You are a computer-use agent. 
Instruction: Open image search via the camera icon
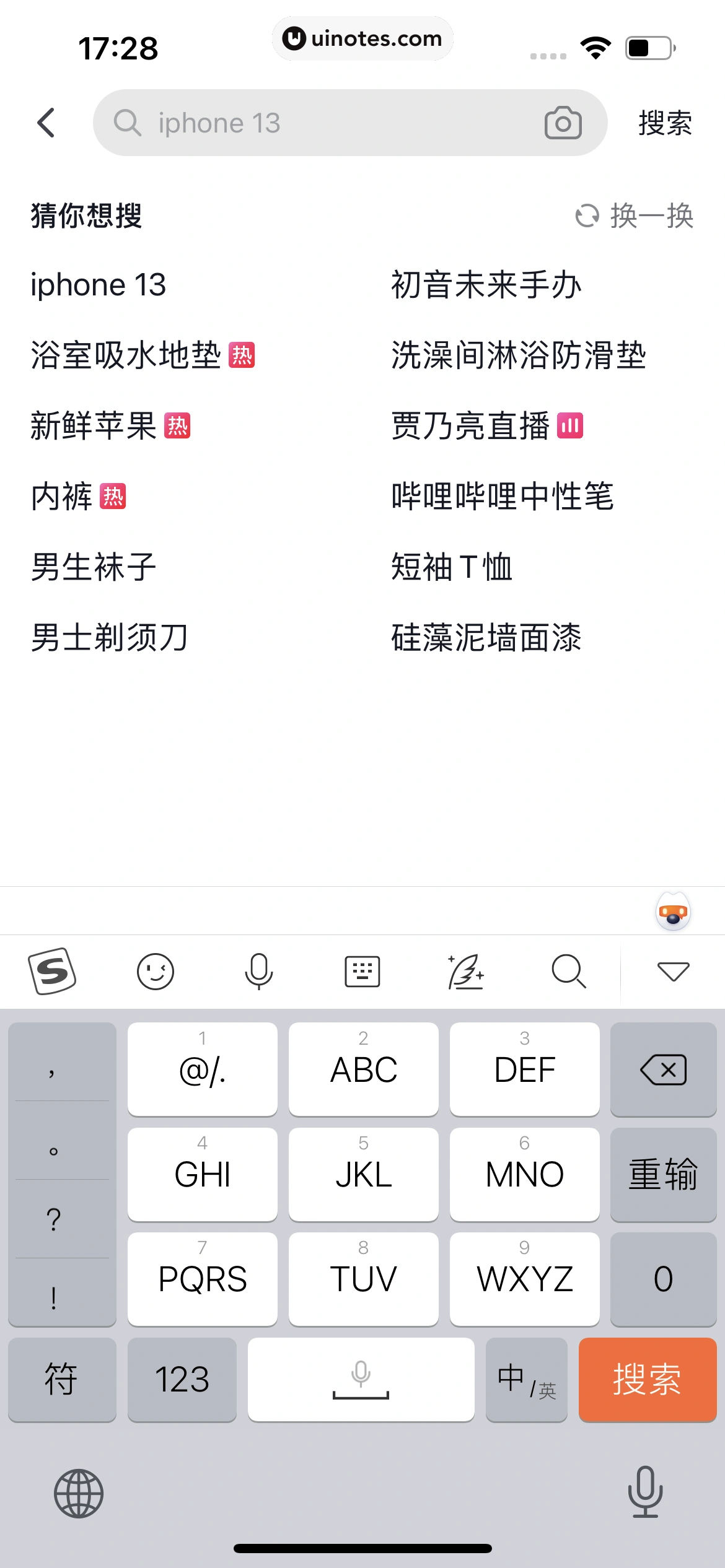click(562, 123)
